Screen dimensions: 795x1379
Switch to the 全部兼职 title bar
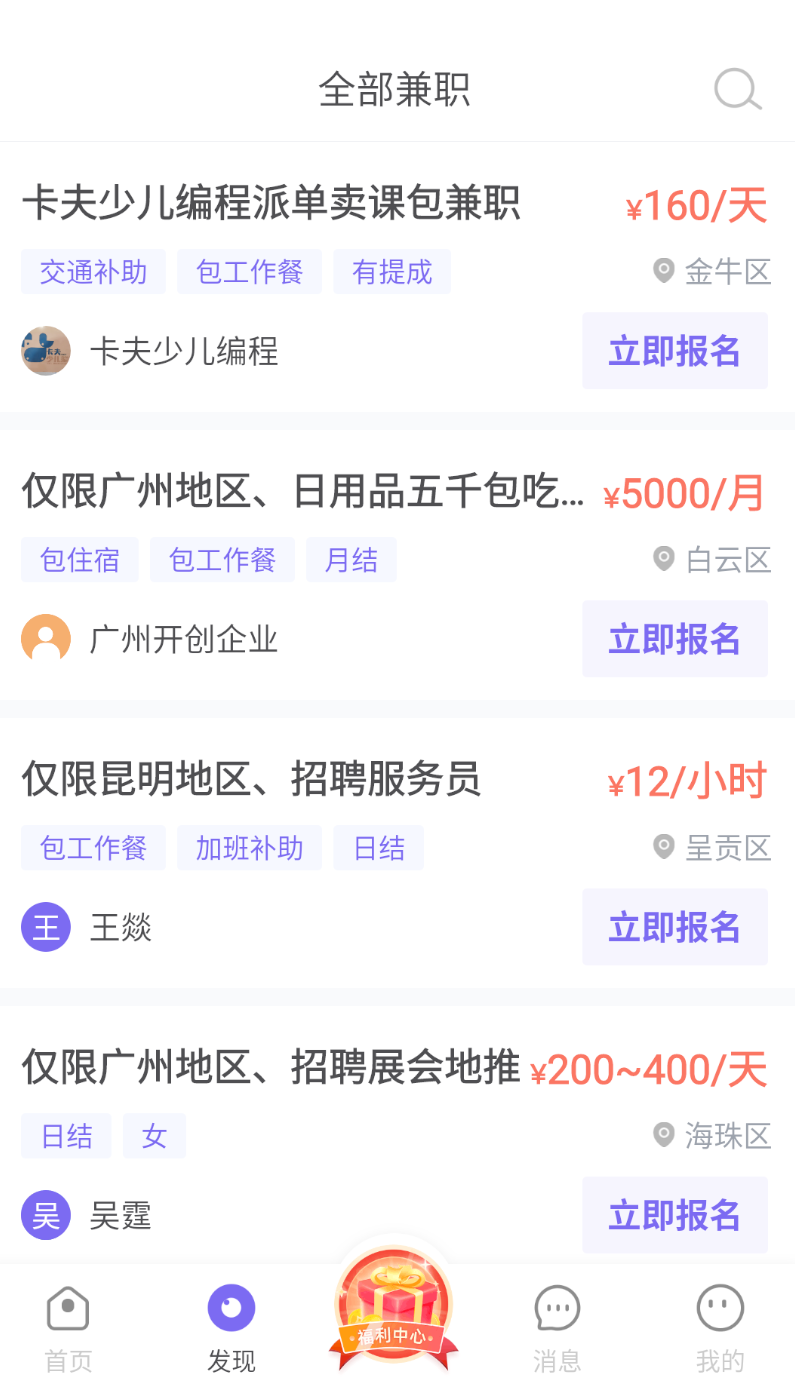pos(393,89)
